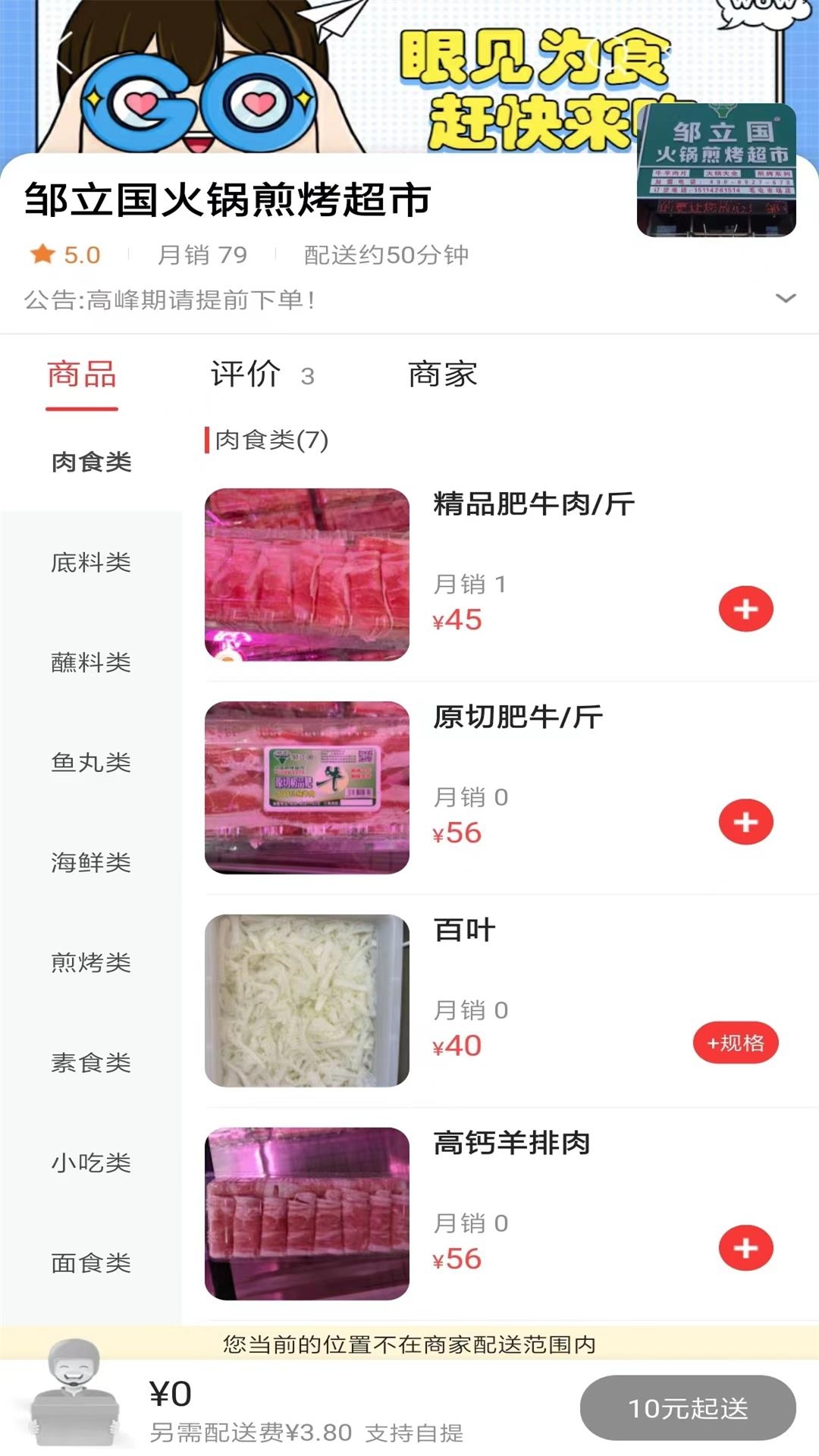Screen dimensions: 819x1456
Task: Click the red category marker beside 肉食类(7)
Action: [206, 440]
